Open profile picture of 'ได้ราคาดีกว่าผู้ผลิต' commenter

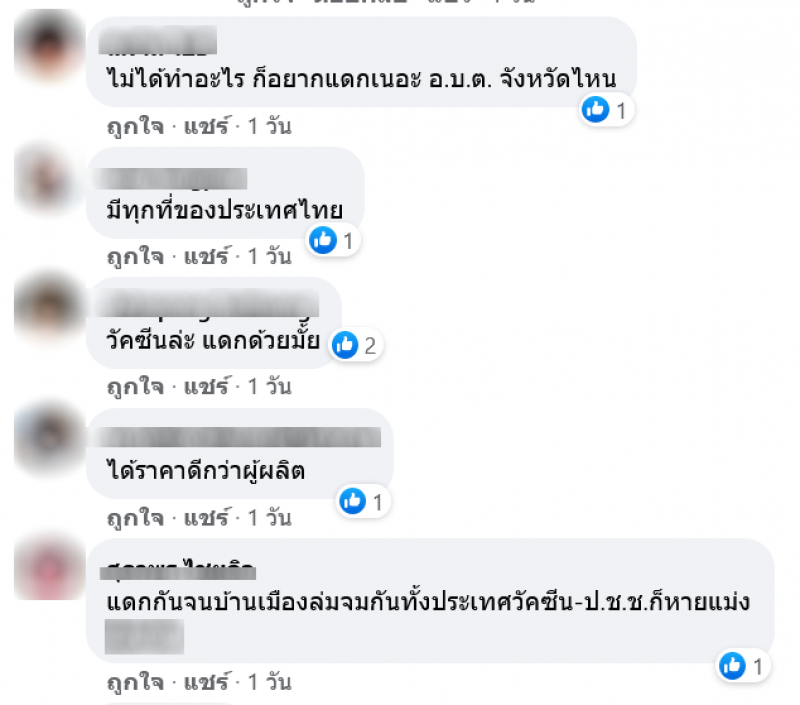coord(47,437)
